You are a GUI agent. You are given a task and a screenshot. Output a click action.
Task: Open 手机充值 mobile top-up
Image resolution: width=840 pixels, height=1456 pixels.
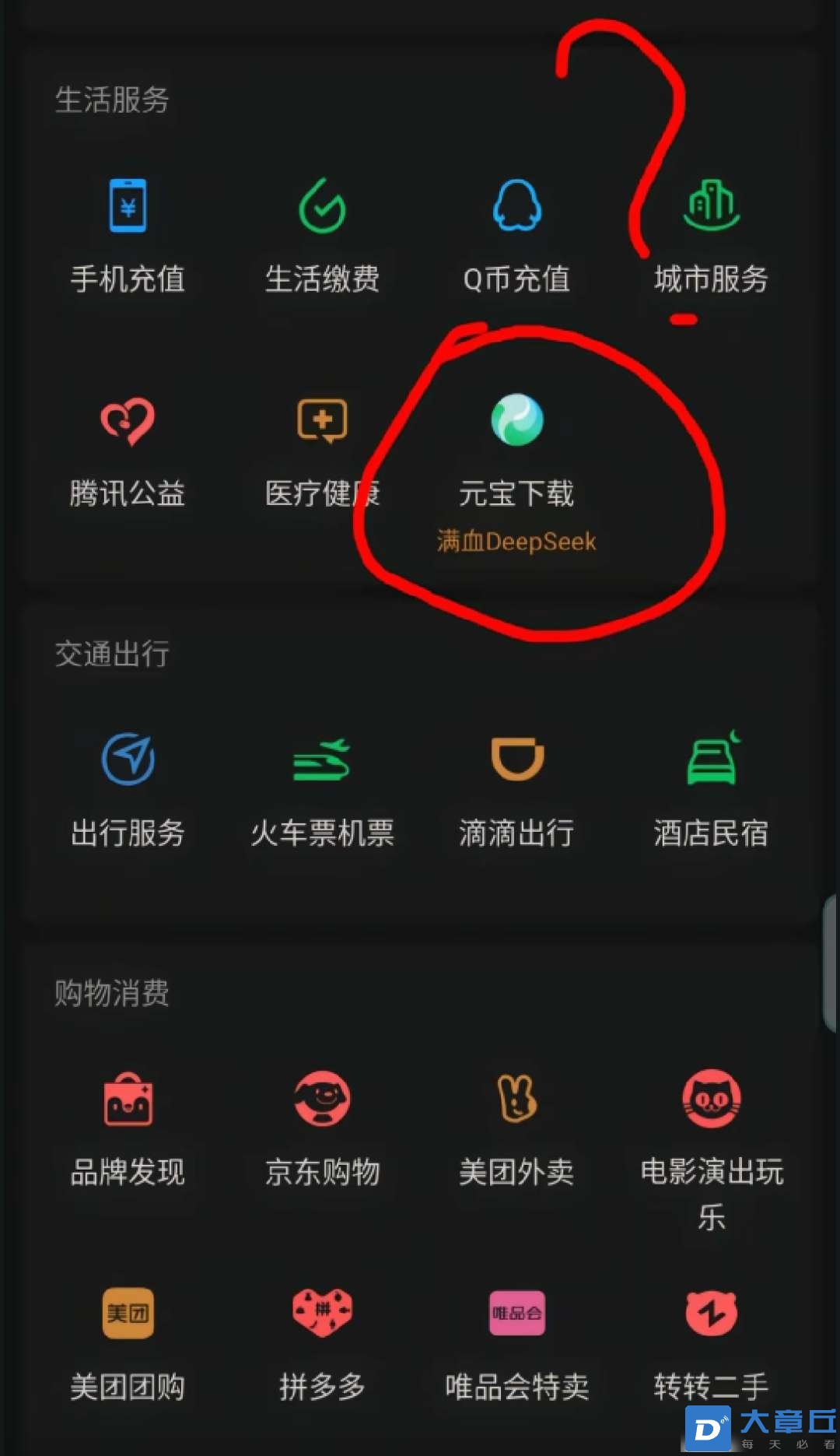tap(128, 233)
